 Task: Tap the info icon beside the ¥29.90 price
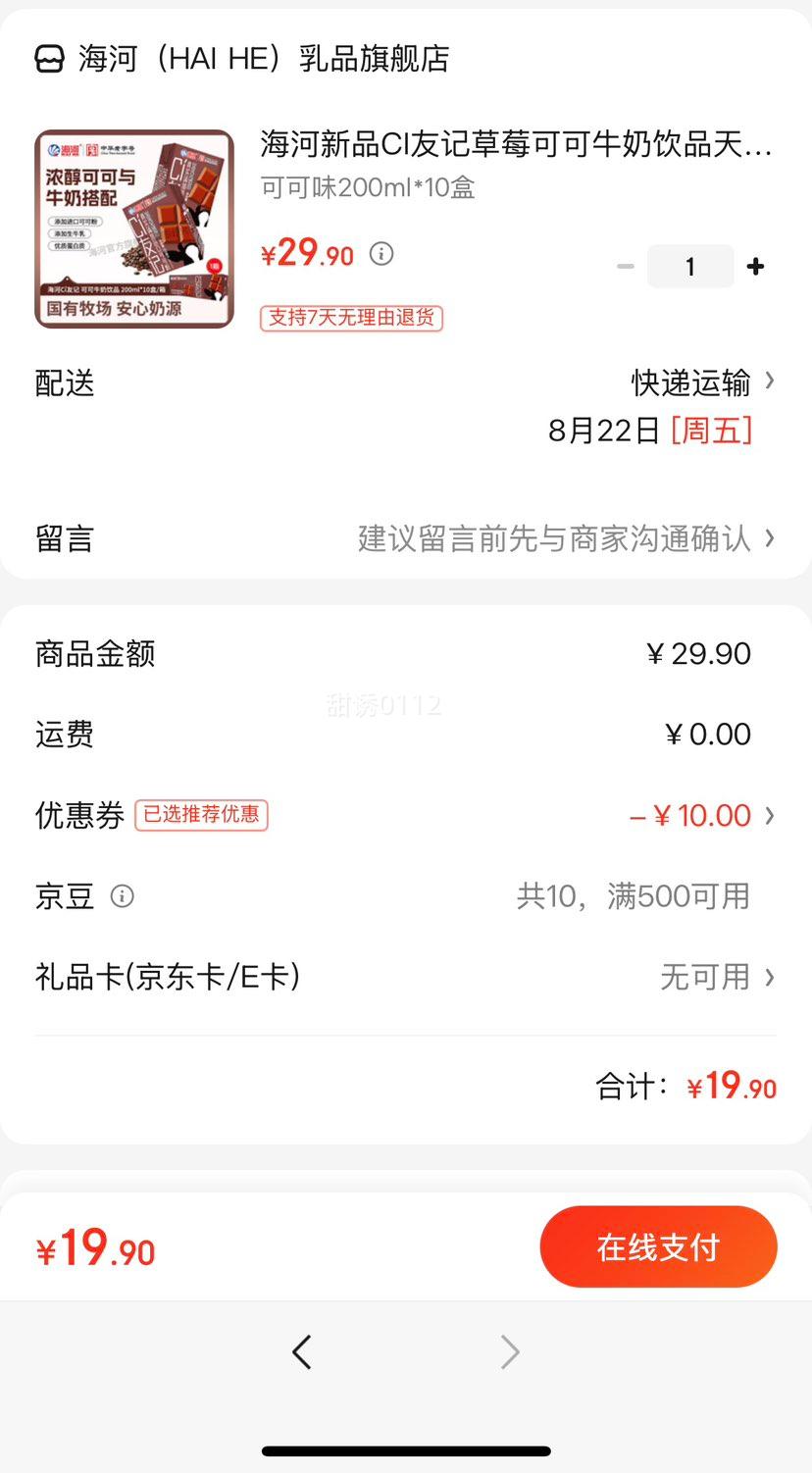[381, 254]
